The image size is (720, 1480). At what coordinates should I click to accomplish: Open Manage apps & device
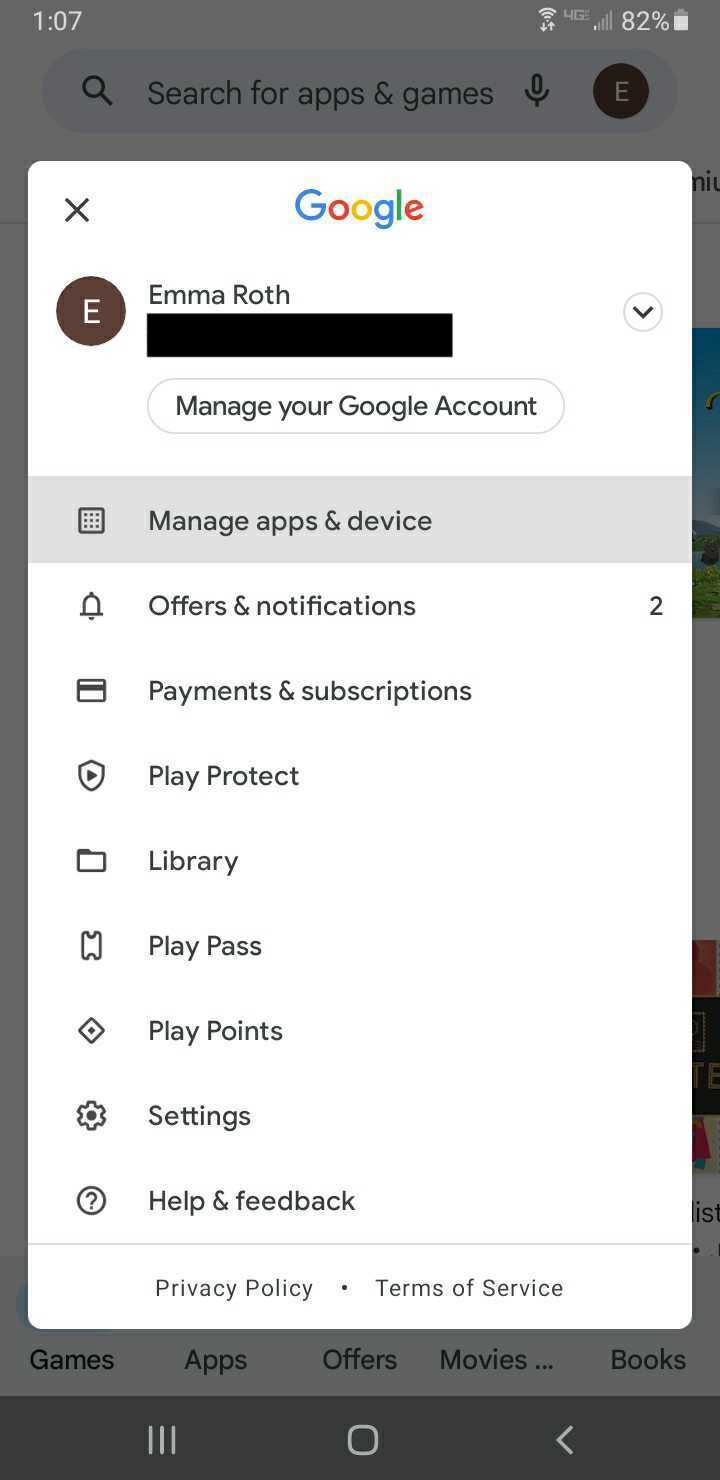[x=290, y=520]
